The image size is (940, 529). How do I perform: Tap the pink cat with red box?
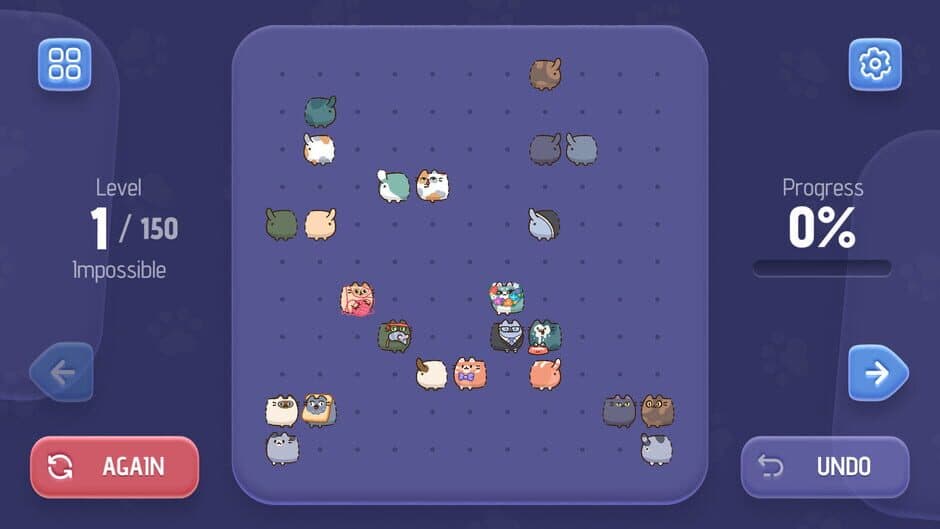tap(357, 299)
